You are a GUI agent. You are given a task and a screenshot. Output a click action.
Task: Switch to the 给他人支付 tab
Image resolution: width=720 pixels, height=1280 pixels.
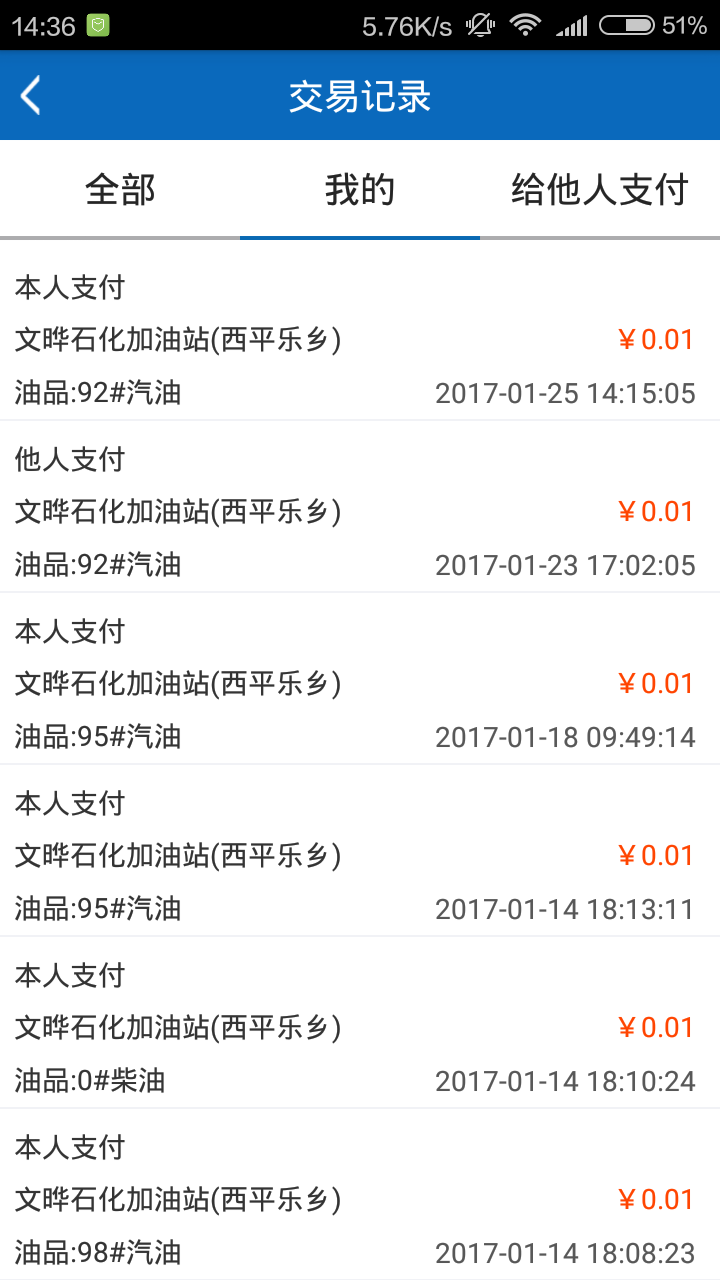[600, 189]
